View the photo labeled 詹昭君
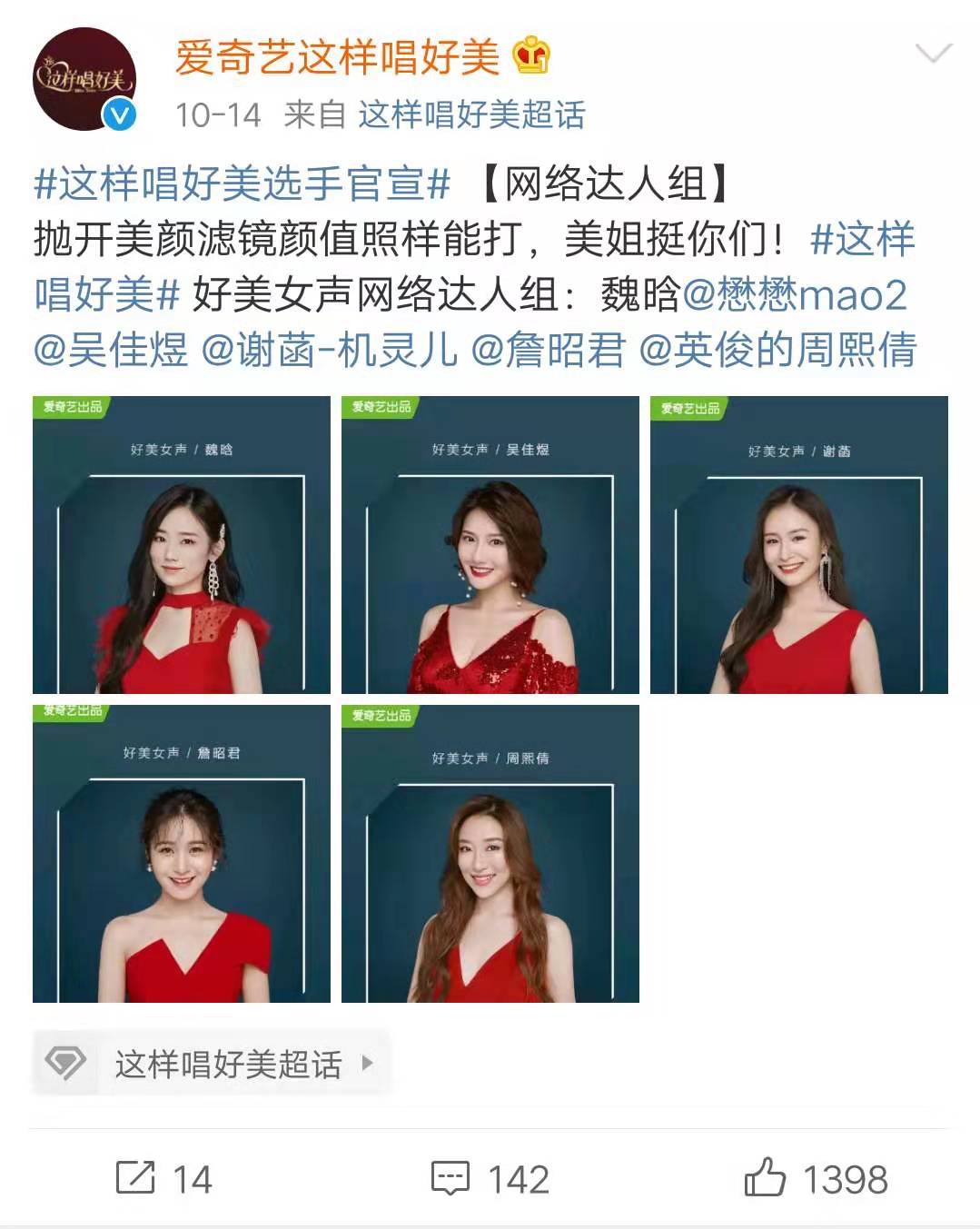980x1229 pixels. click(182, 854)
